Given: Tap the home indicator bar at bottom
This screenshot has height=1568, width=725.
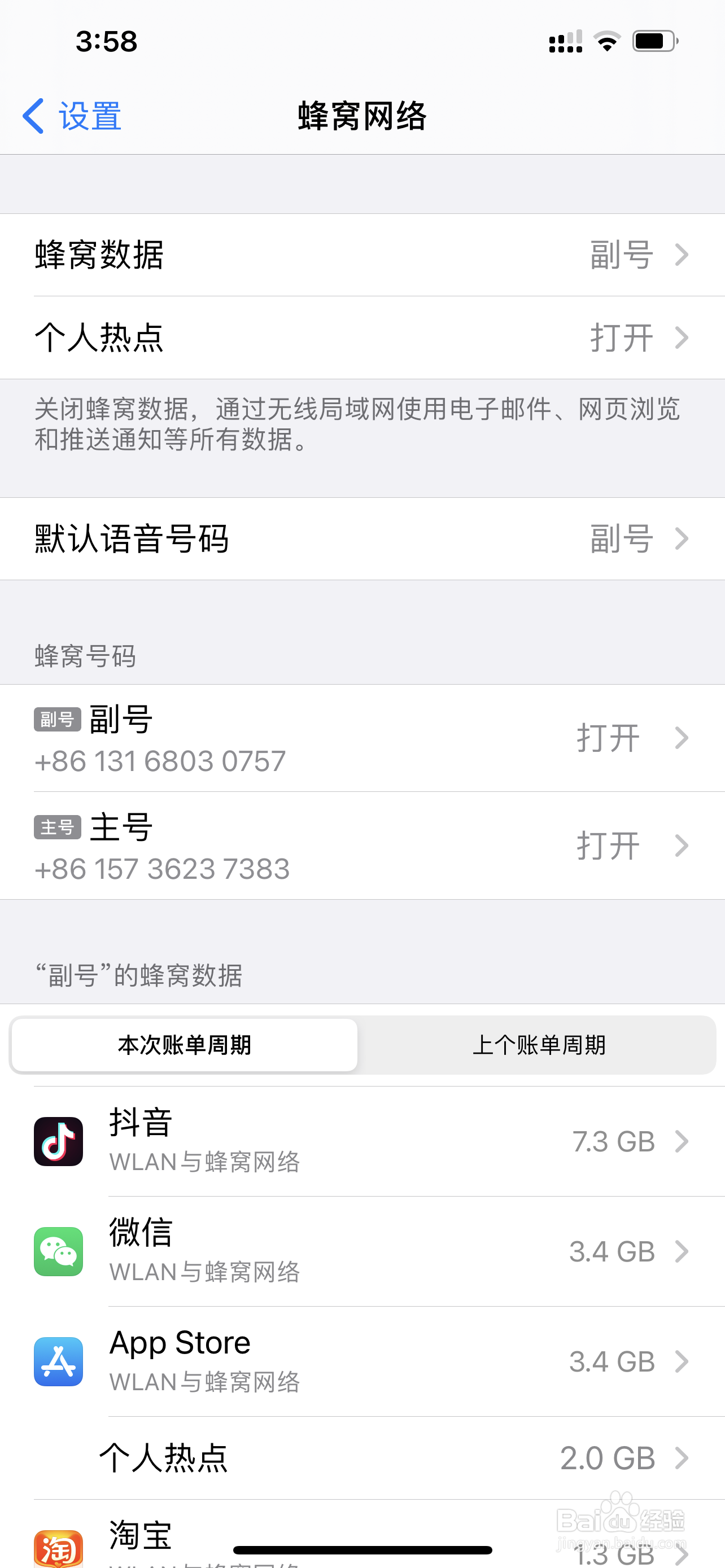Looking at the screenshot, I should click(362, 1549).
